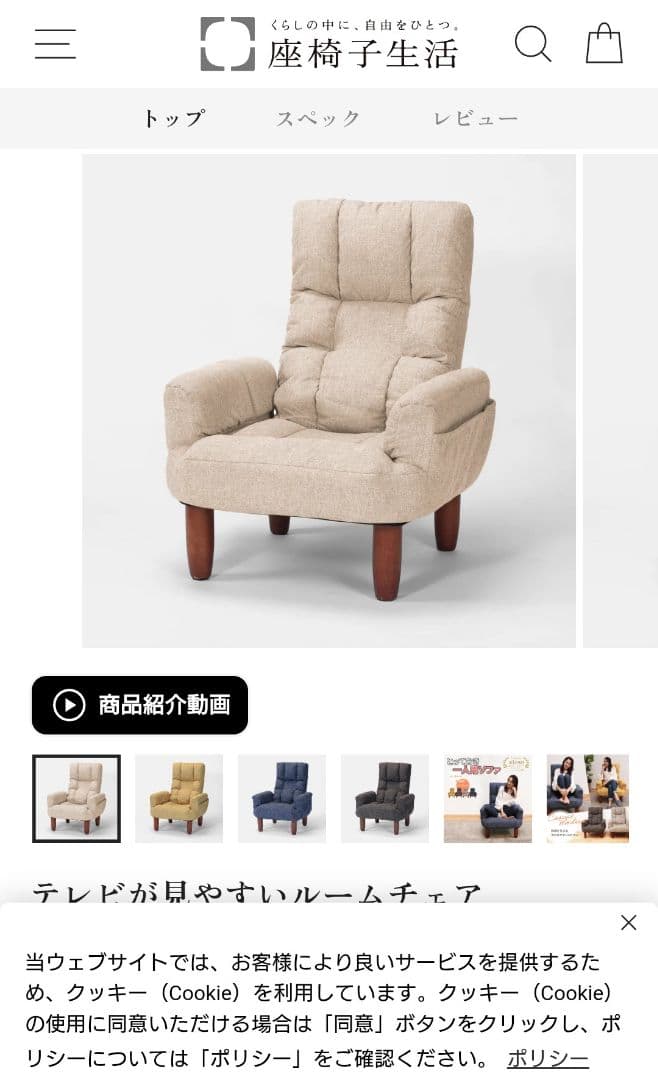The width and height of the screenshot is (658, 1080).
Task: View the 一人掛けソファ promotional thumbnail
Action: point(488,798)
